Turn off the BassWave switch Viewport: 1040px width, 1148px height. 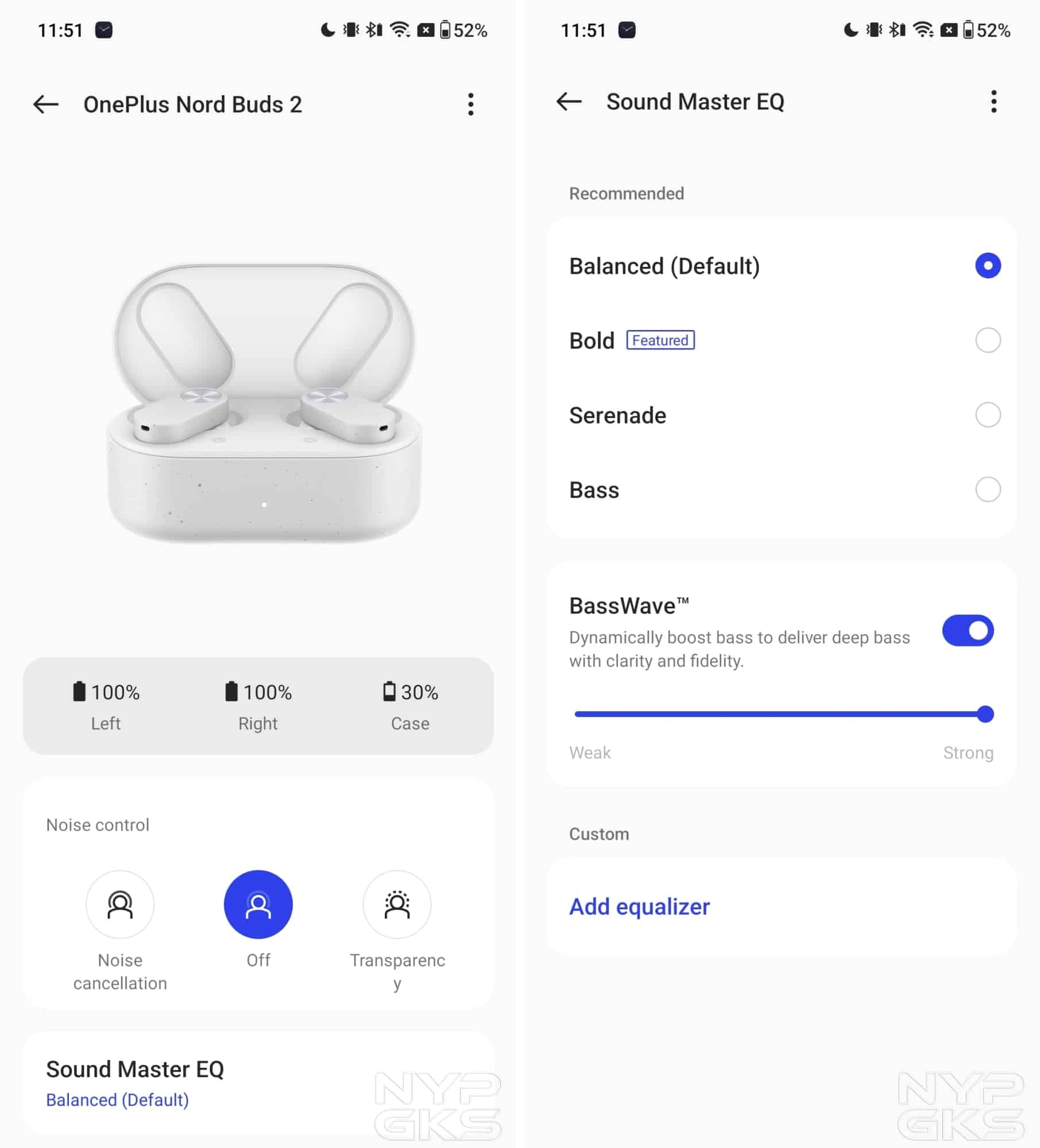(968, 631)
